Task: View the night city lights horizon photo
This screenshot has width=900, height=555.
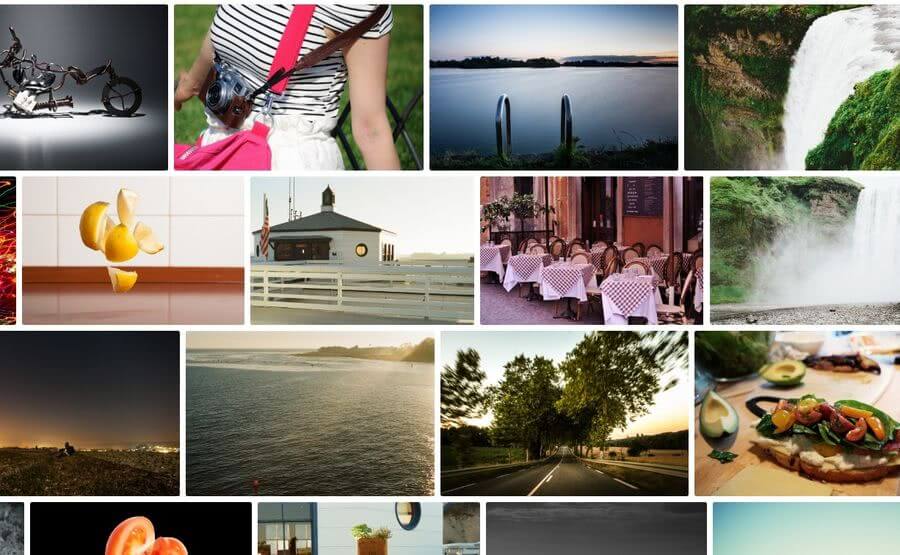Action: [89, 413]
